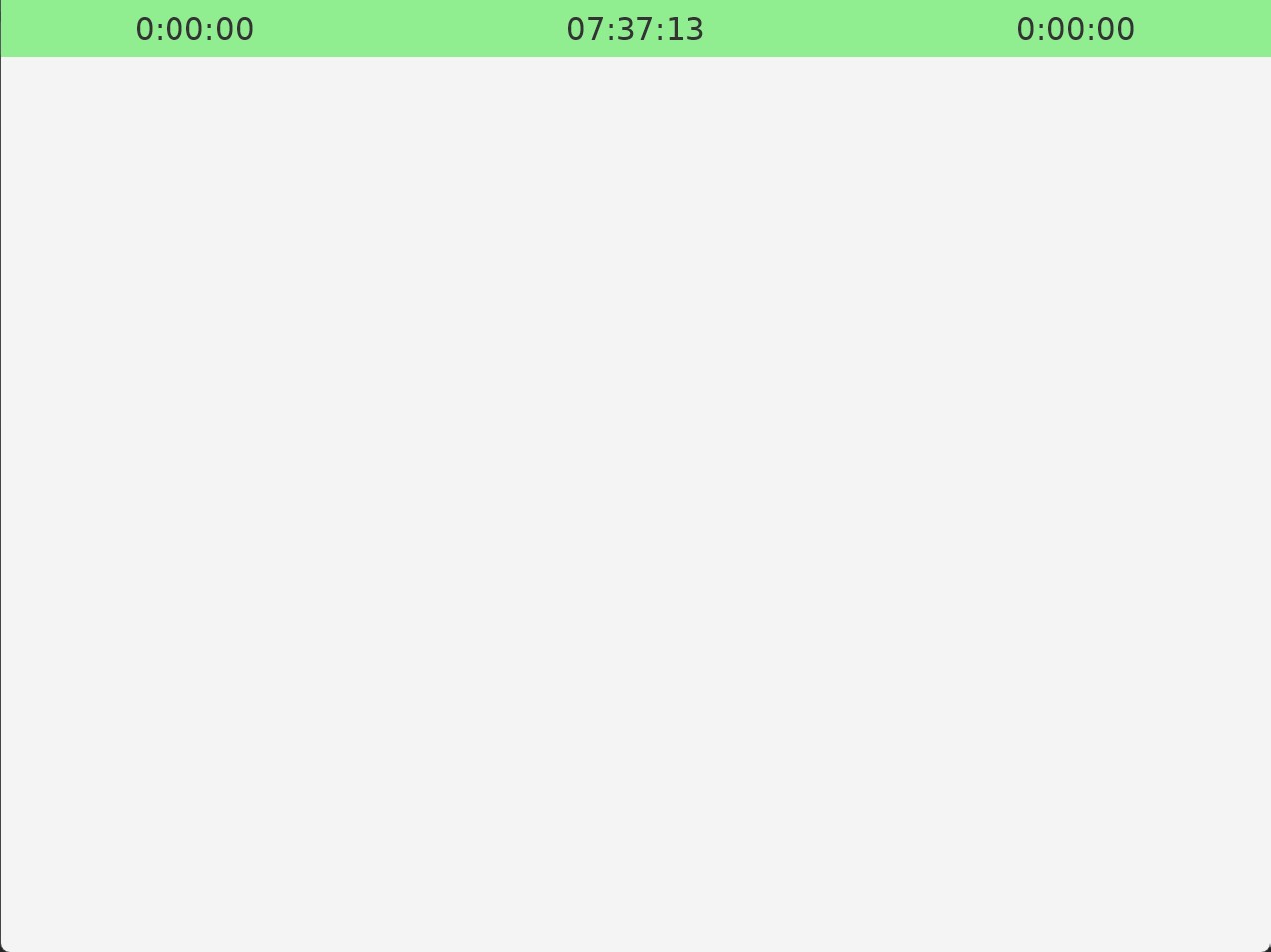Screen dimensions: 1271x952
Task: Tap the left 0:00:00 timer
Action: (x=194, y=29)
